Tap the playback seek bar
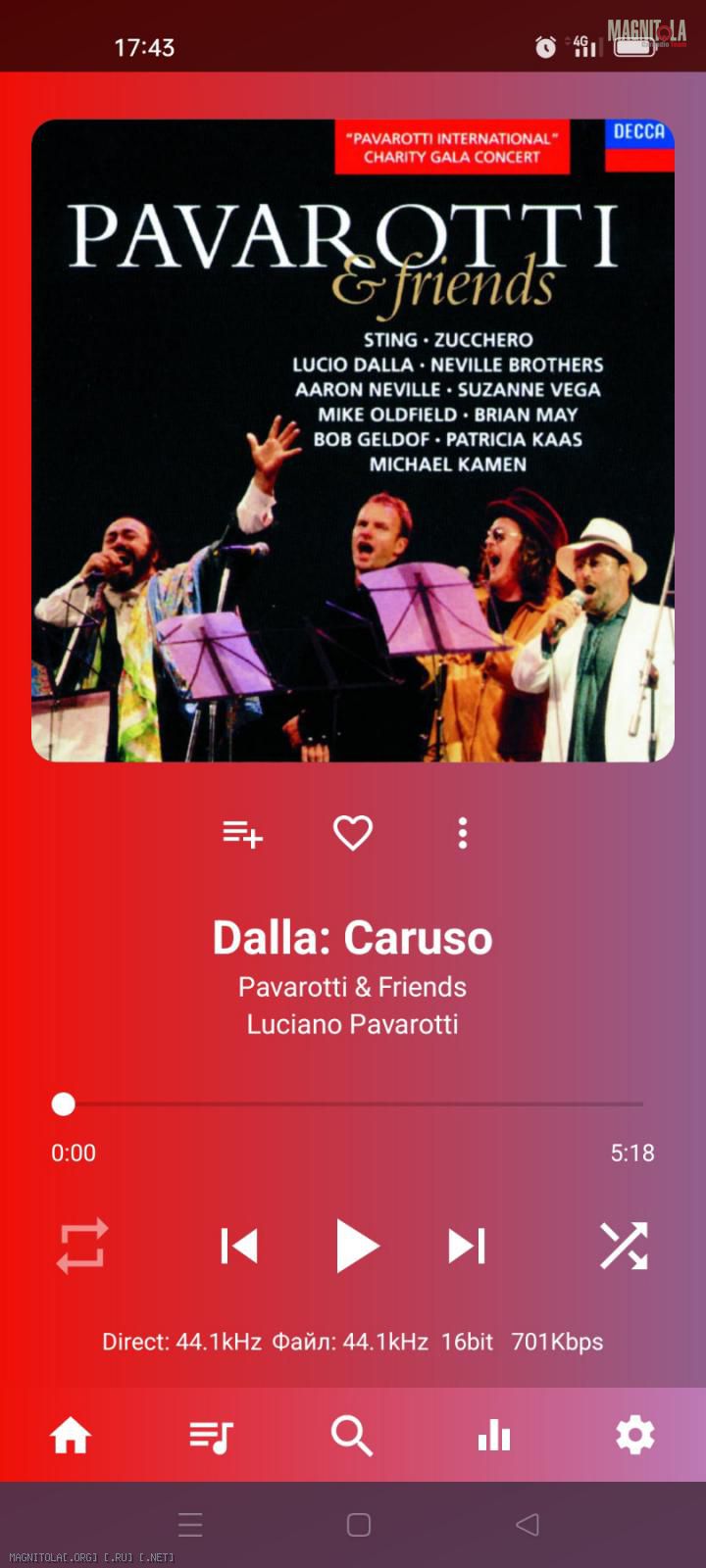706x1568 pixels. (353, 1104)
